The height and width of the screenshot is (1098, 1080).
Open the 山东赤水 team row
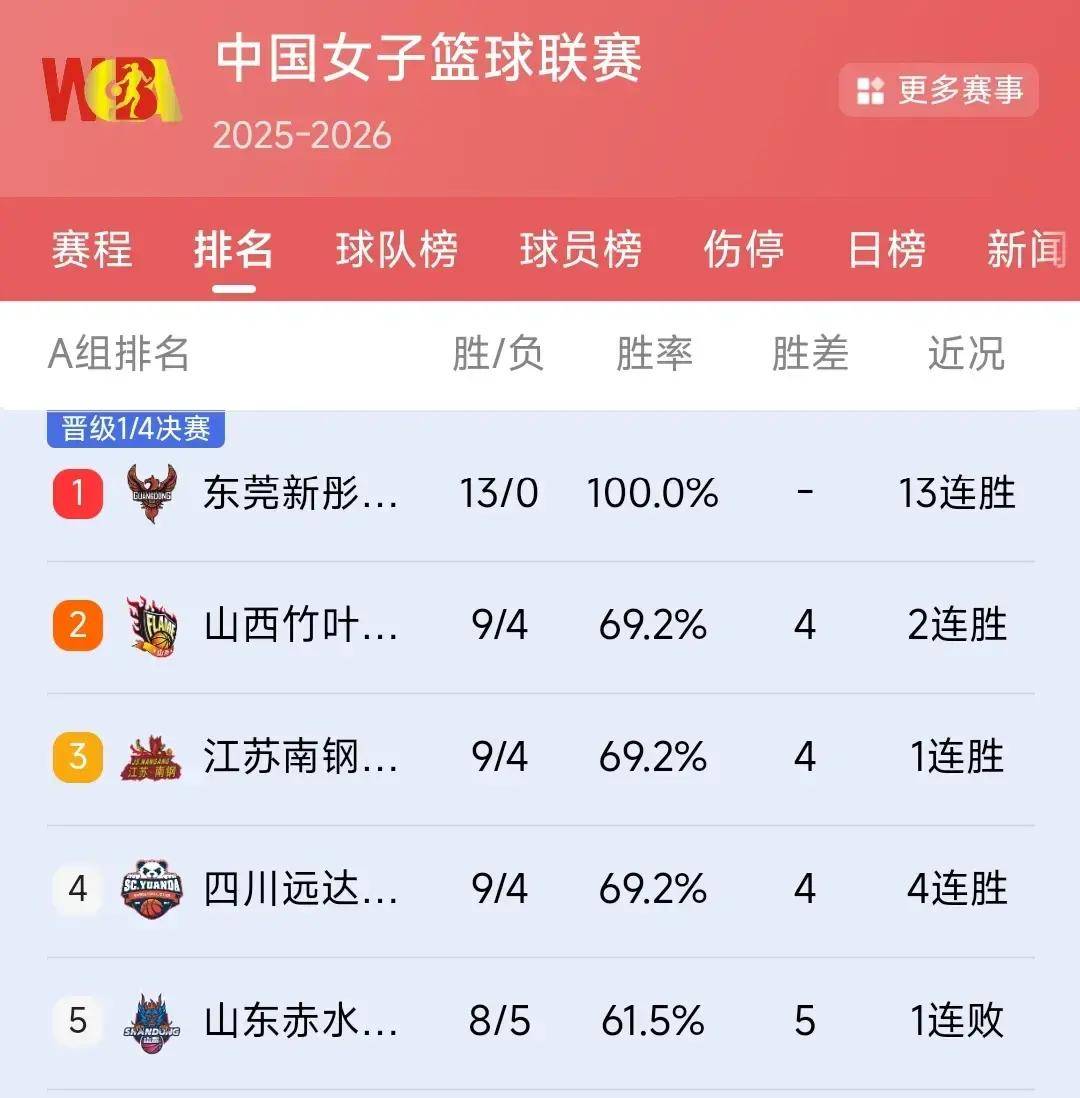tap(300, 1022)
